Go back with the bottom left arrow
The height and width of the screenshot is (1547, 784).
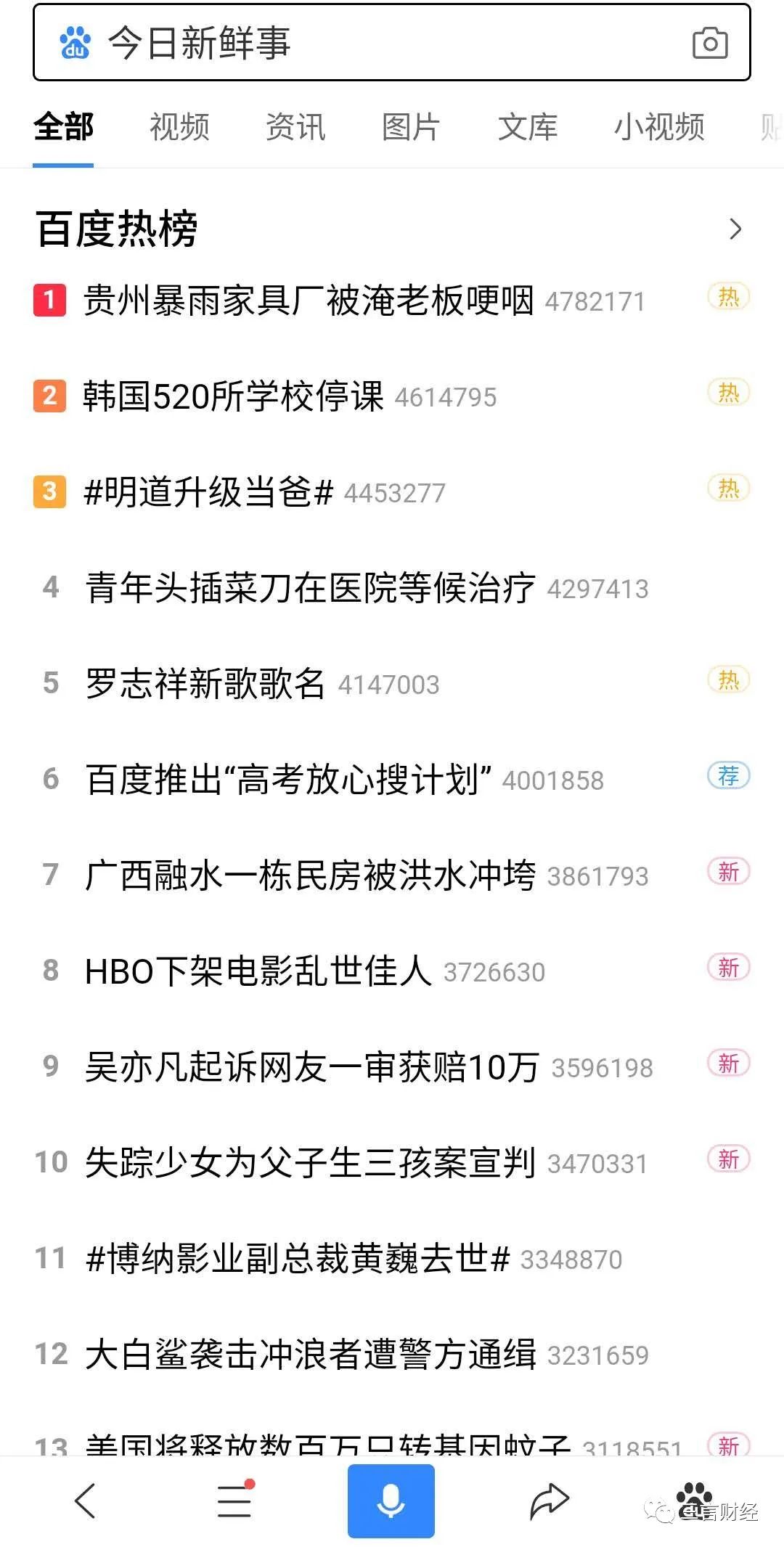(85, 1501)
